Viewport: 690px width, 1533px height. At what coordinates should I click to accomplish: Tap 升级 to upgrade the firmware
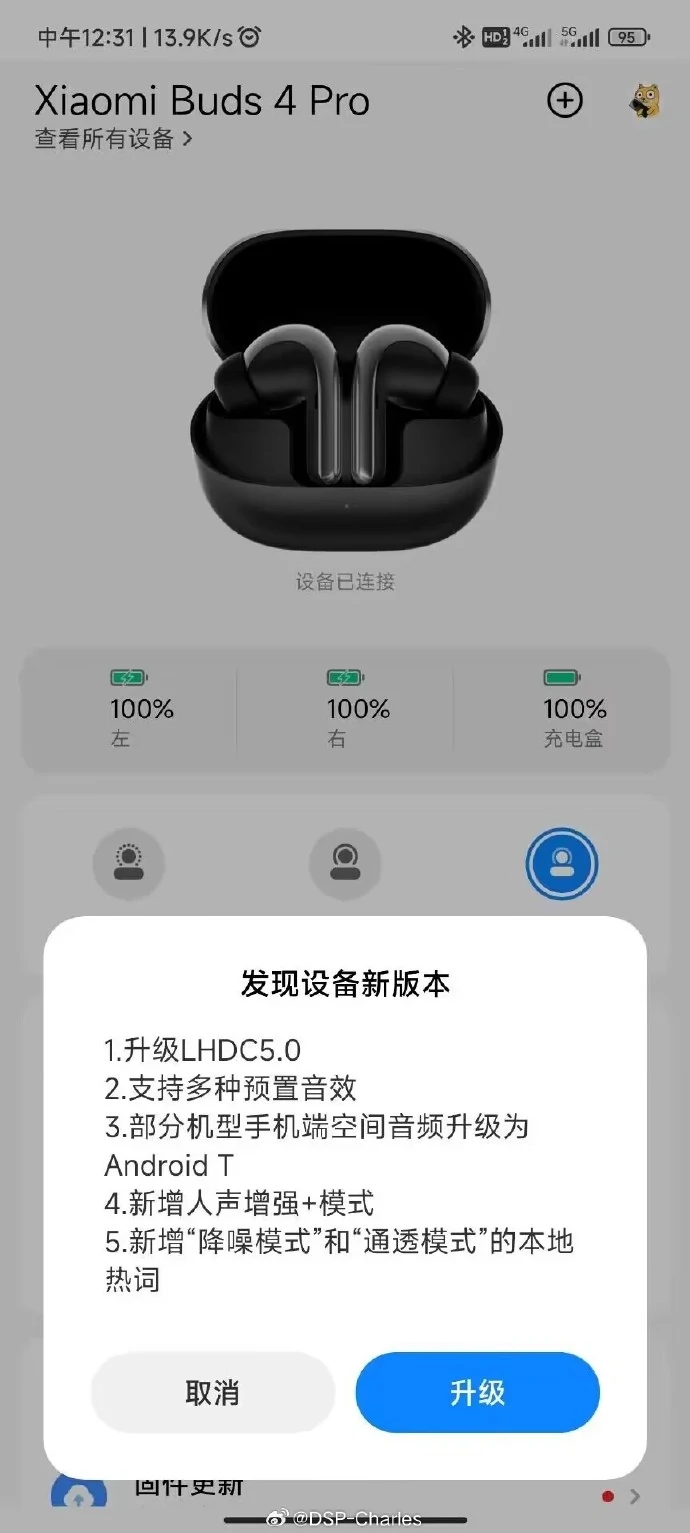coord(477,1392)
